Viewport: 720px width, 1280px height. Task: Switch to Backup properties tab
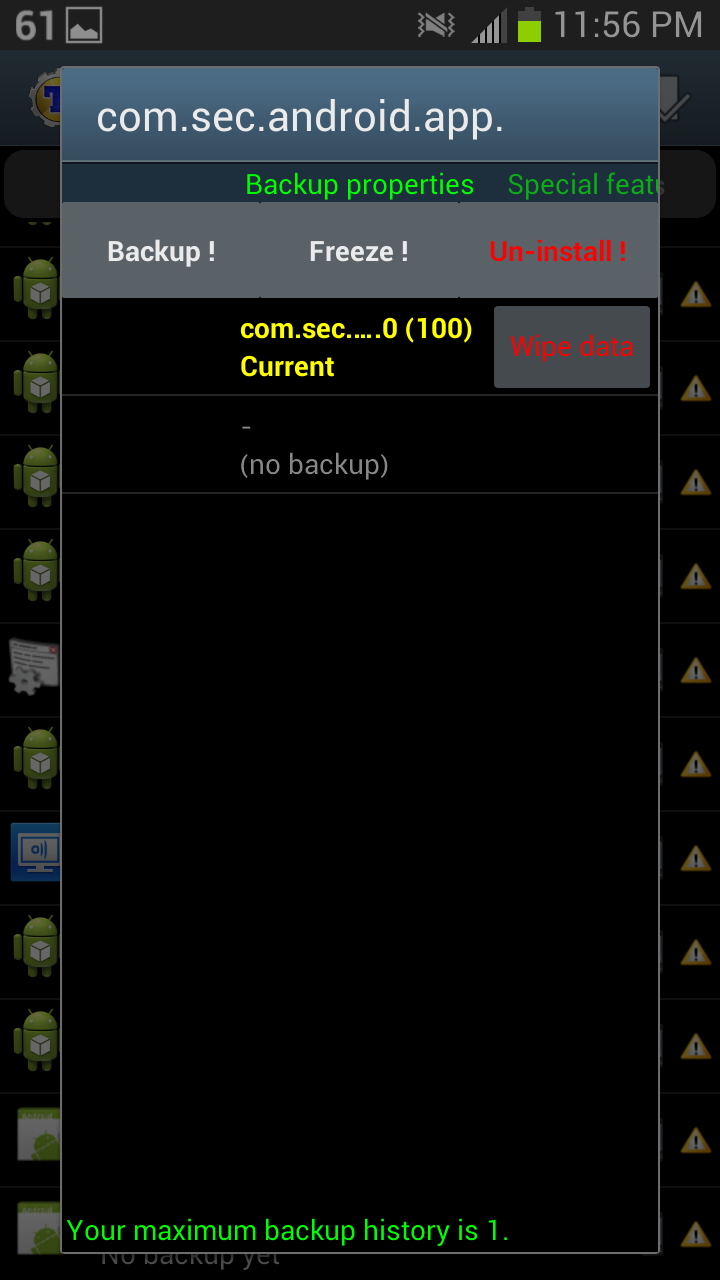pyautogui.click(x=359, y=185)
